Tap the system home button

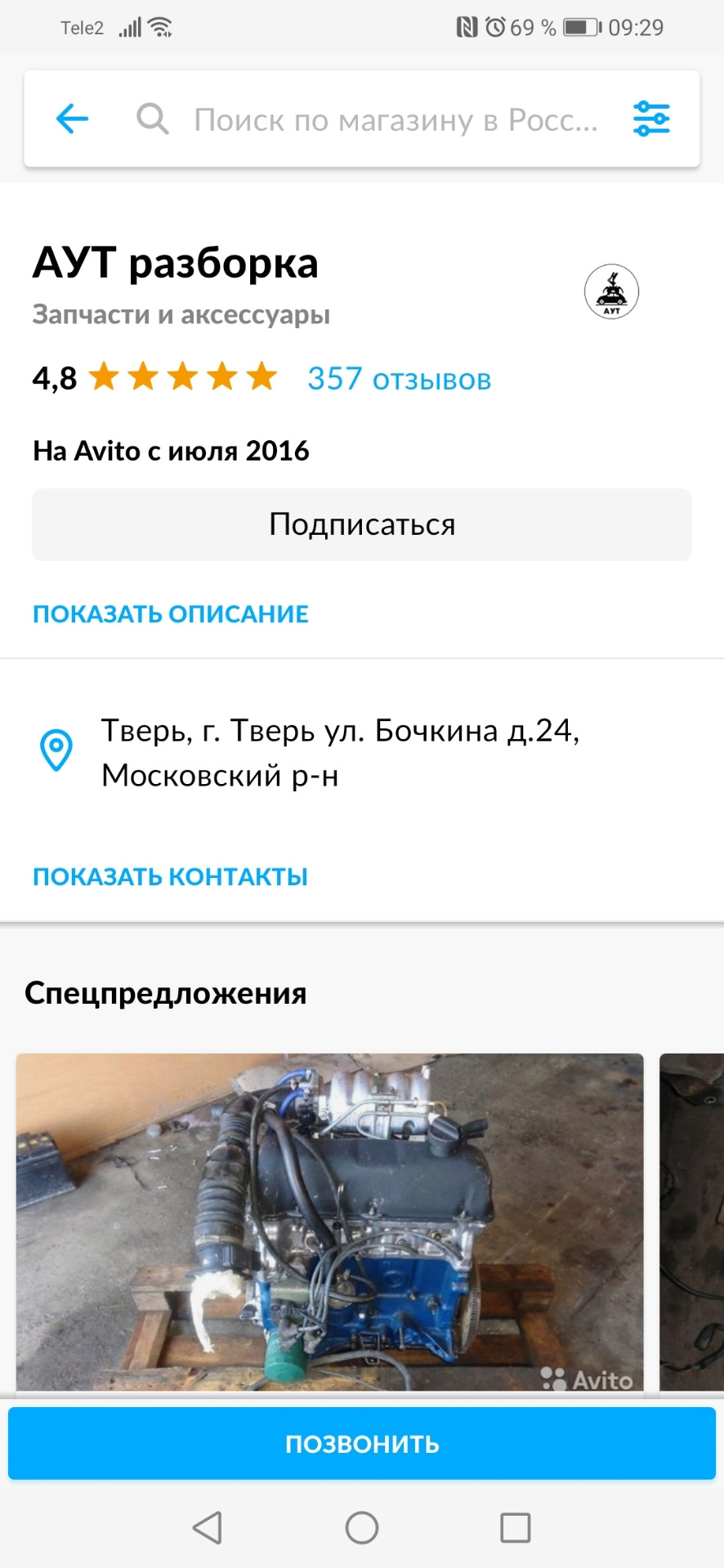[362, 1527]
